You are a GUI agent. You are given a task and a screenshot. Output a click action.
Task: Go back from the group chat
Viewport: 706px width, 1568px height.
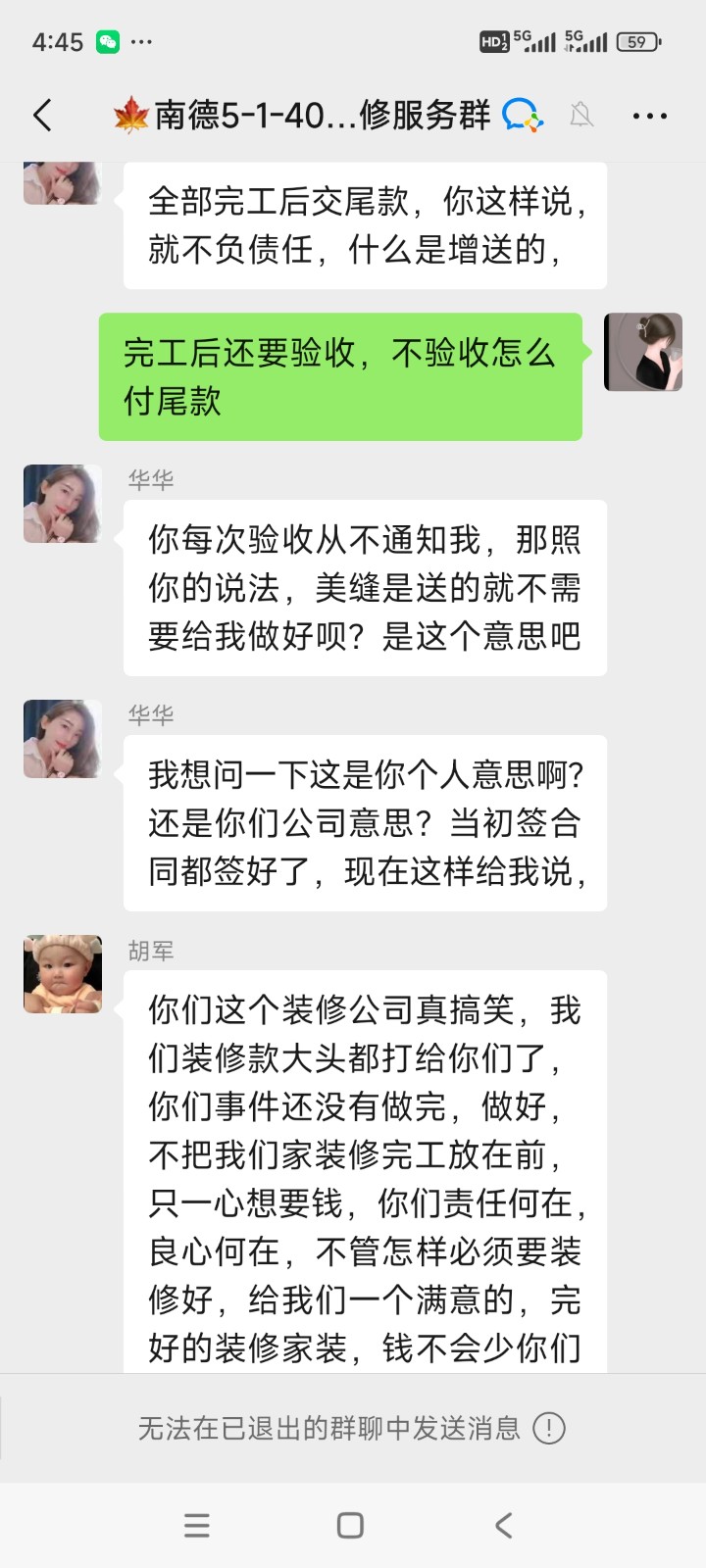[x=42, y=116]
